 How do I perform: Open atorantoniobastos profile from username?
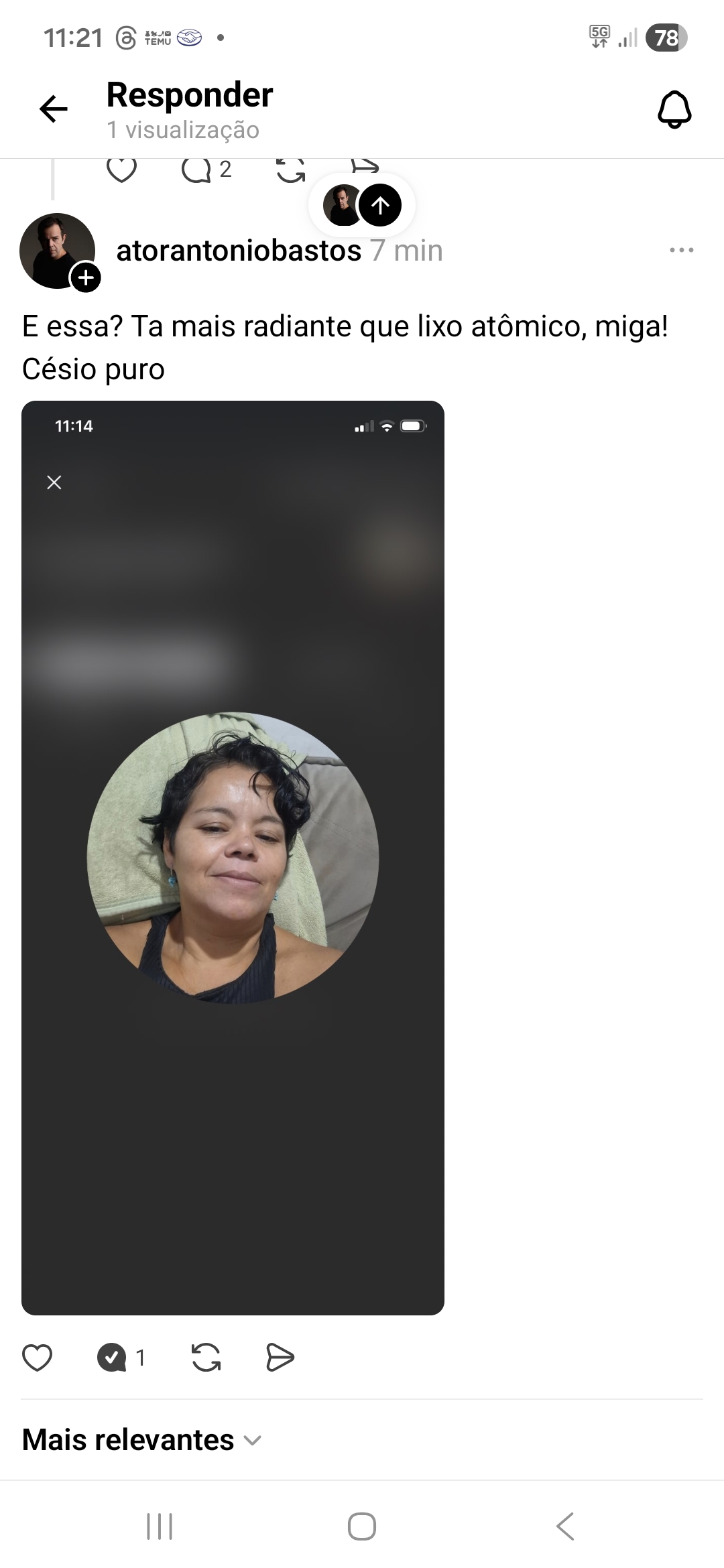click(x=239, y=251)
